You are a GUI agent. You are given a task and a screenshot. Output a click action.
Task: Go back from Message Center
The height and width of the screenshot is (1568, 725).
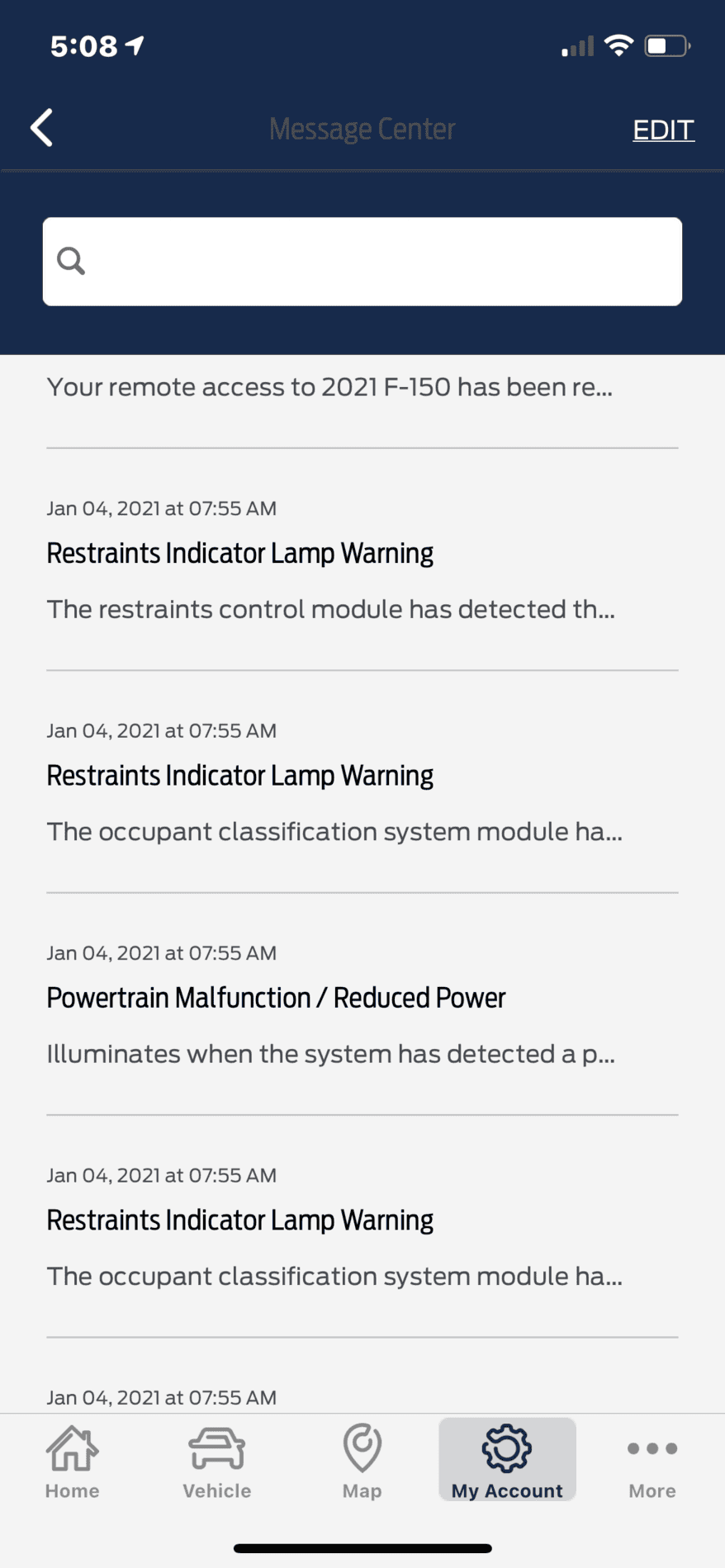pyautogui.click(x=41, y=128)
